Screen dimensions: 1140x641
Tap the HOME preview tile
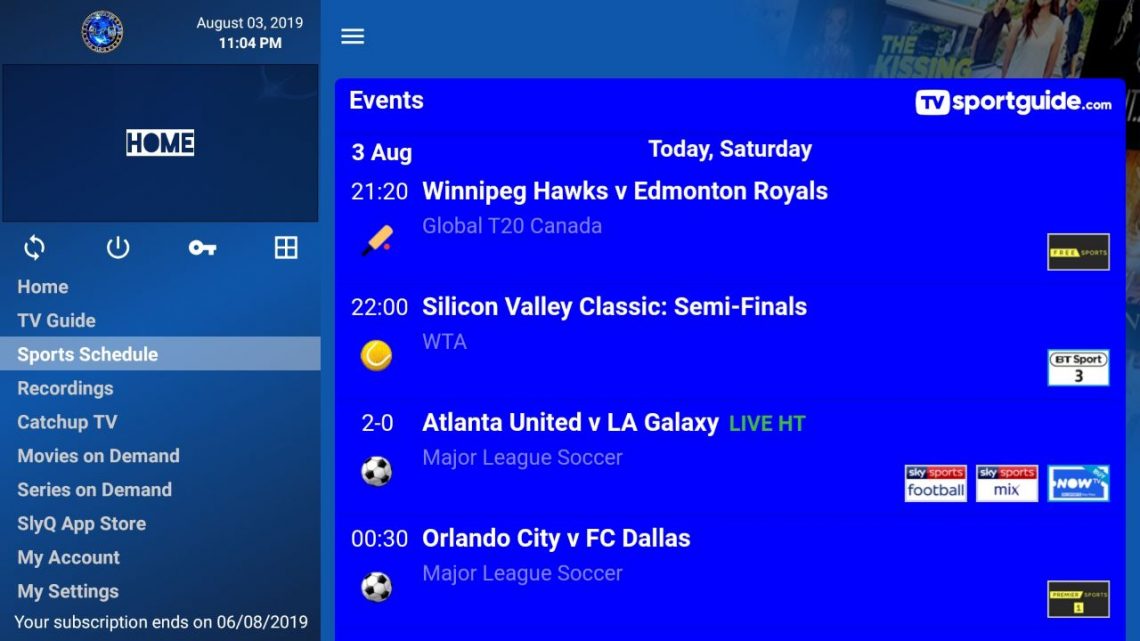pos(160,143)
